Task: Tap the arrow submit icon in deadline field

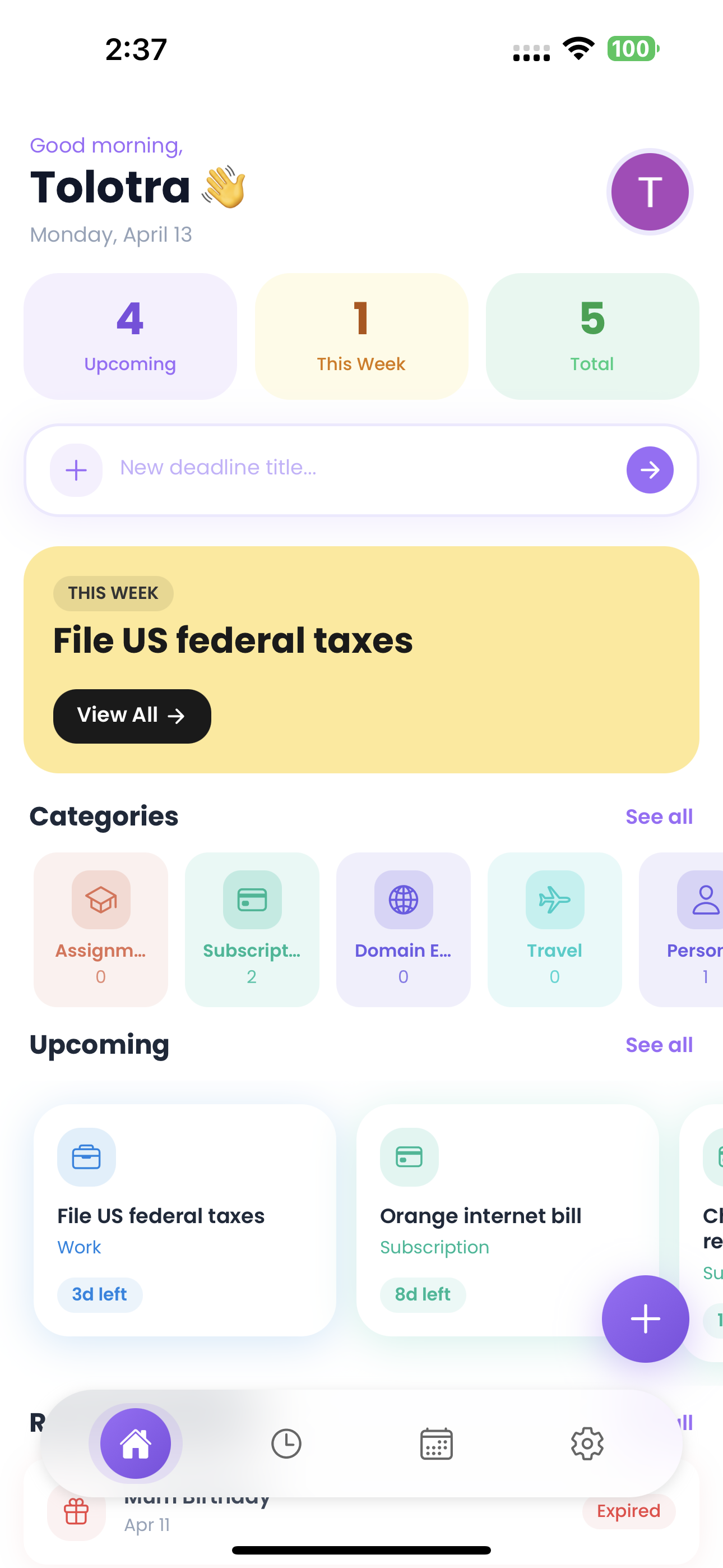Action: coord(650,469)
